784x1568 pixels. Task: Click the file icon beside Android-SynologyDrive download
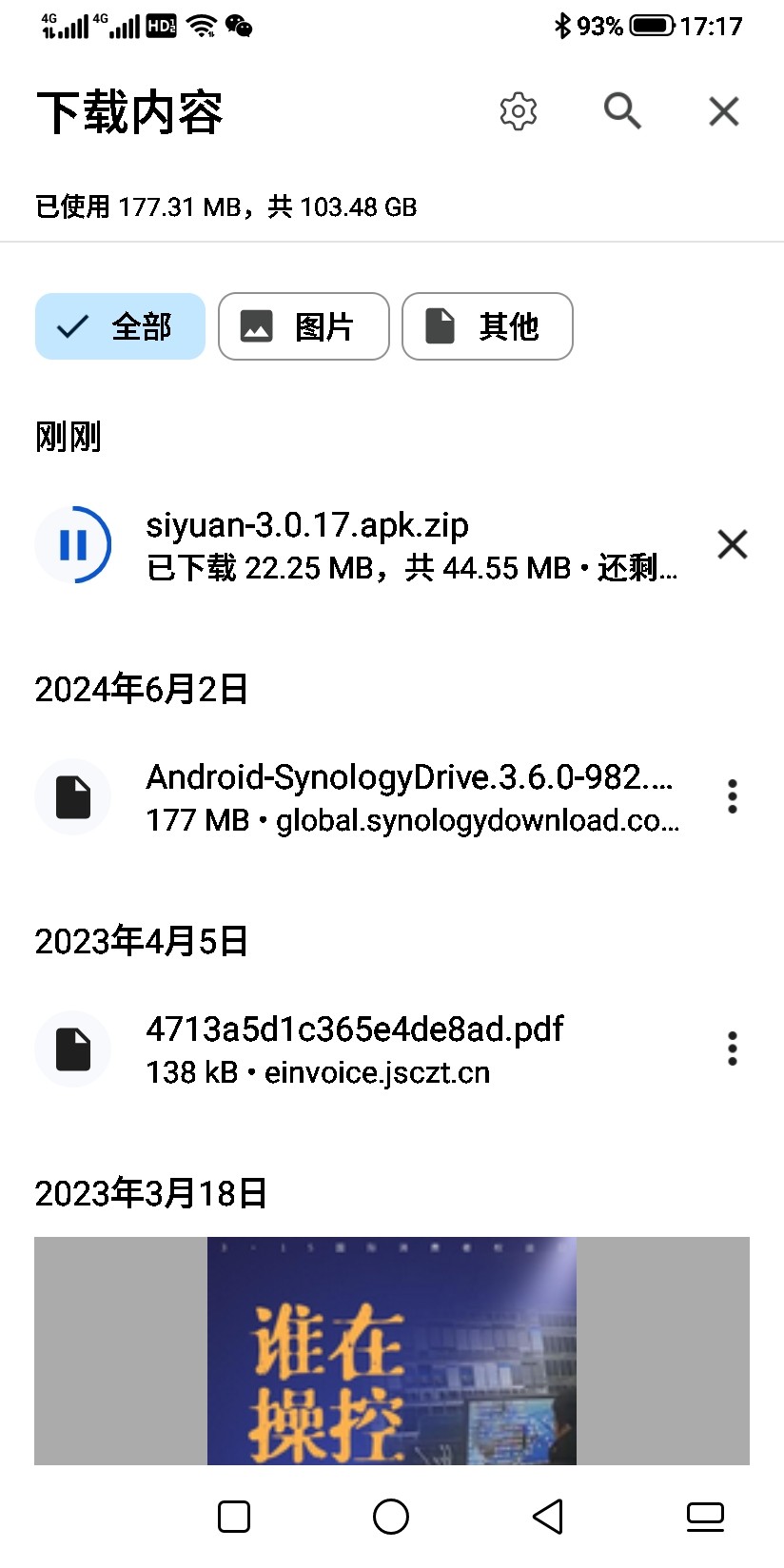click(72, 797)
